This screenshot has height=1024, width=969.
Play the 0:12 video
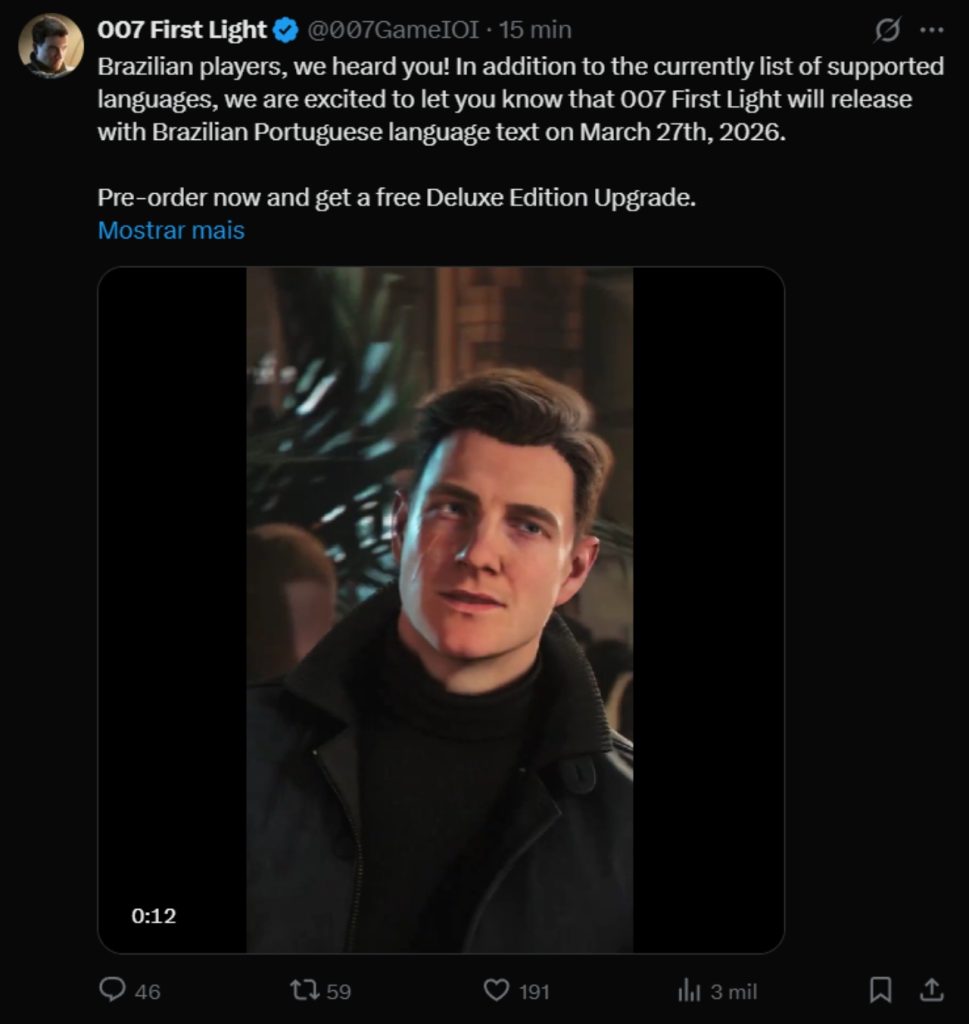click(440, 610)
